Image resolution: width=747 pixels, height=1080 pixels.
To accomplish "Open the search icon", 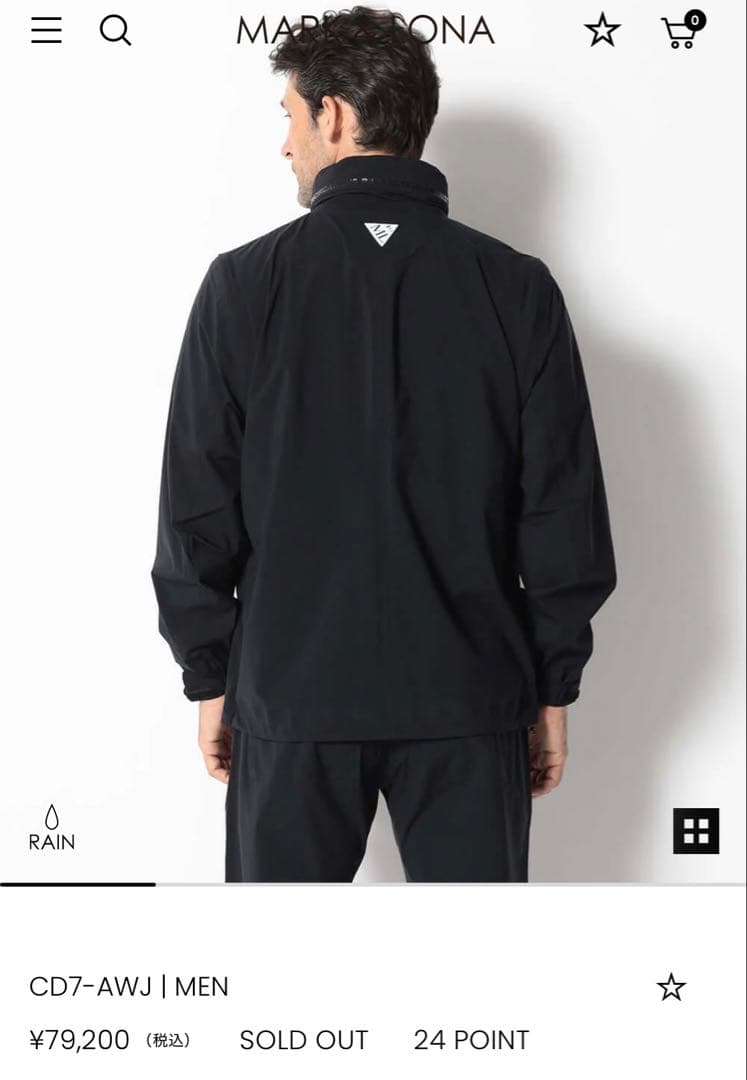I will [116, 31].
